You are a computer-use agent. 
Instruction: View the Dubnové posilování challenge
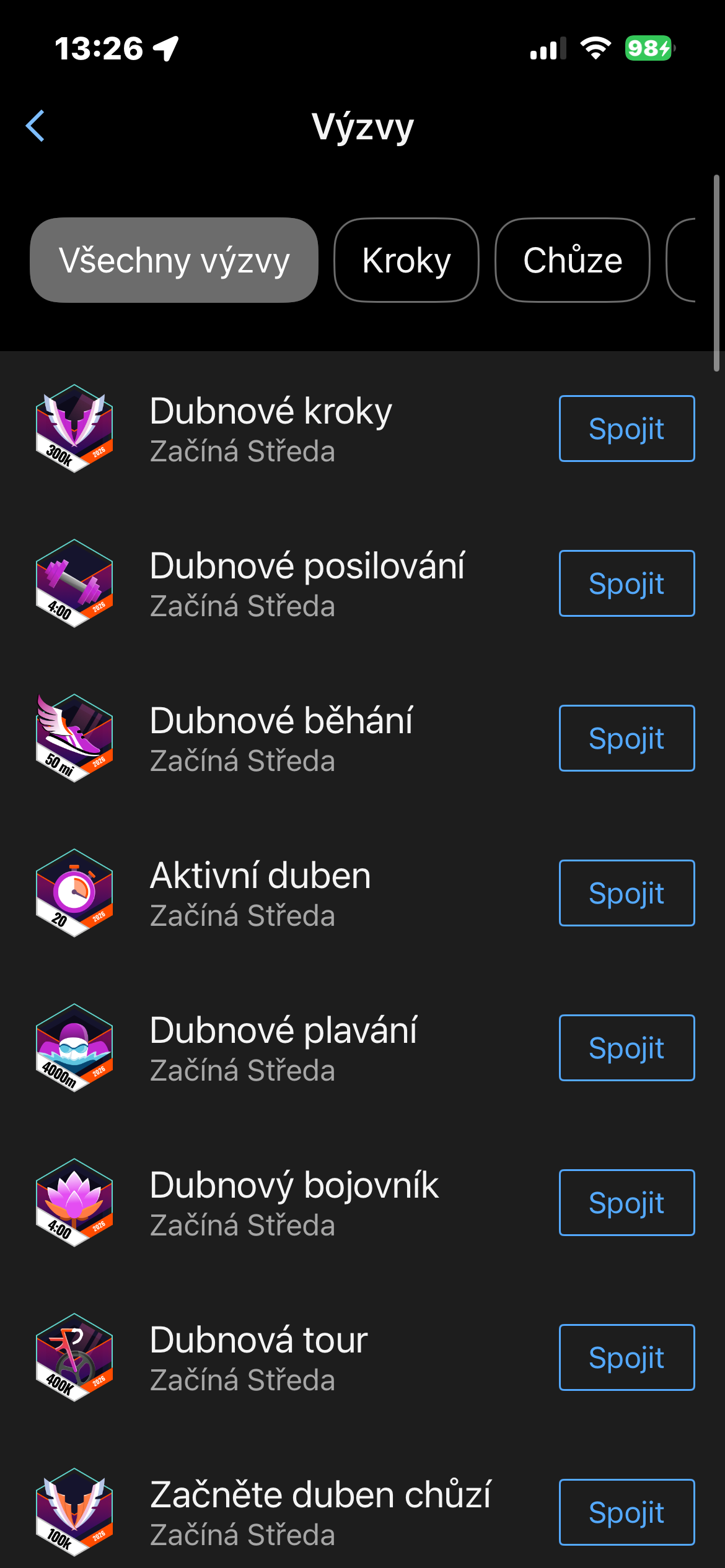pyautogui.click(x=307, y=583)
